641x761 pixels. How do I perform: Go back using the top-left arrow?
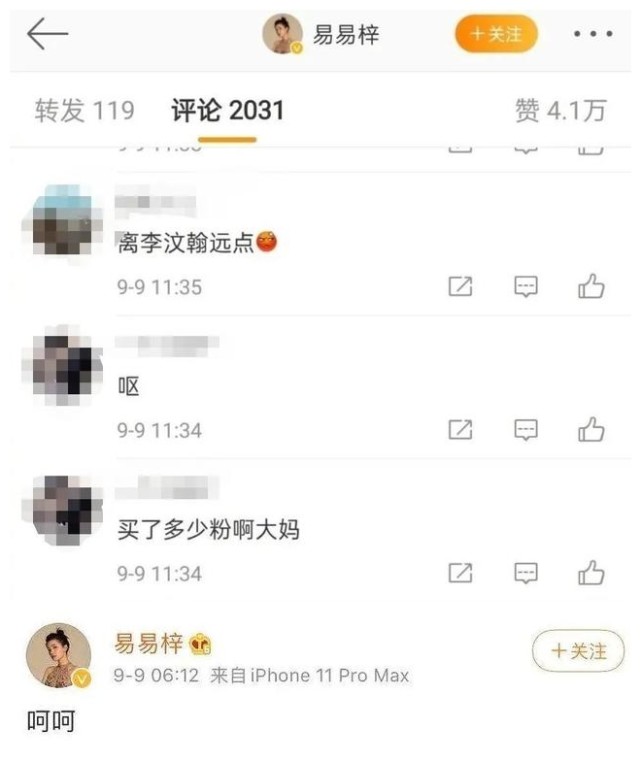[x=47, y=35]
